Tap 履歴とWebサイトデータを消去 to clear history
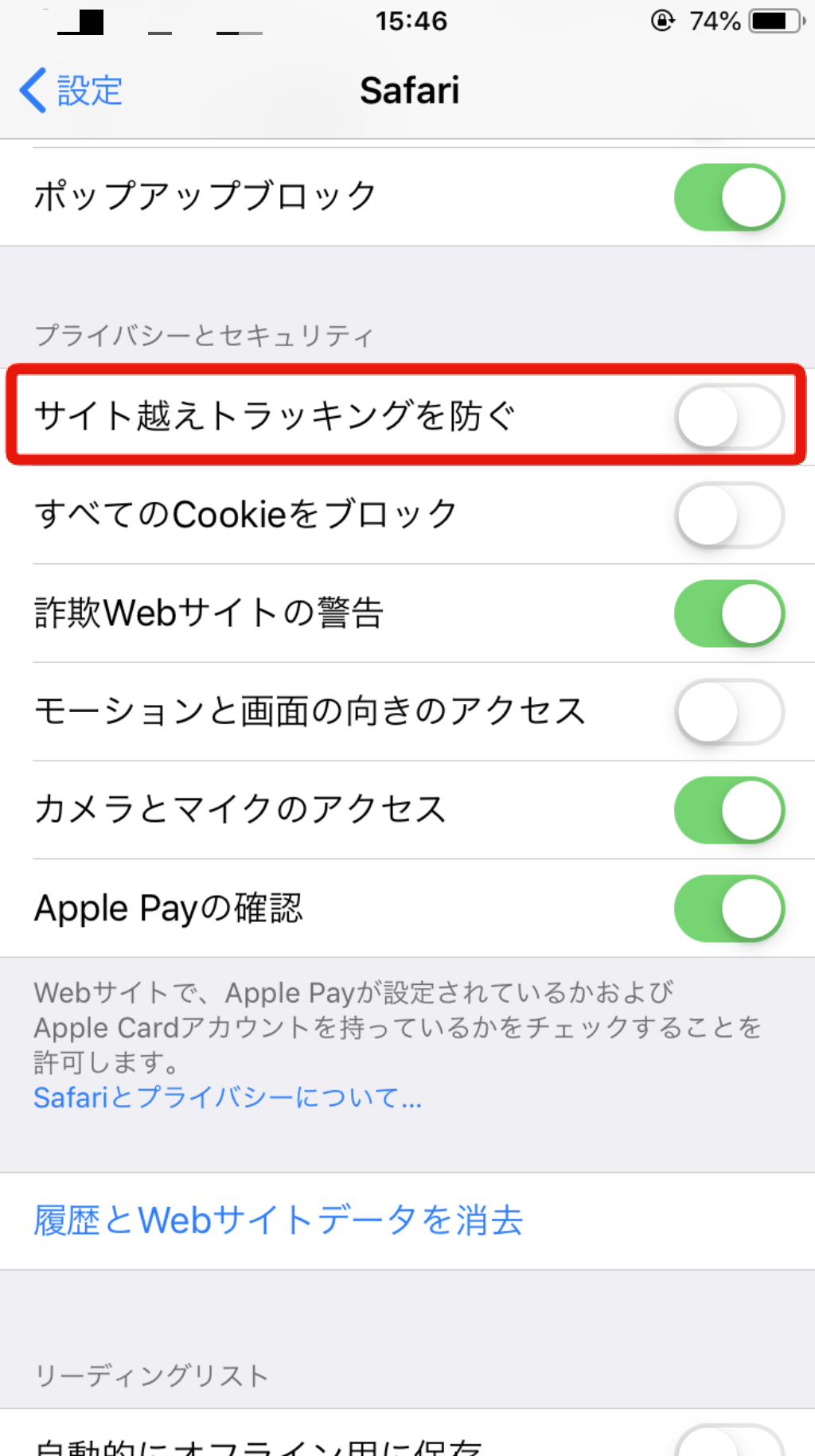 [277, 1220]
